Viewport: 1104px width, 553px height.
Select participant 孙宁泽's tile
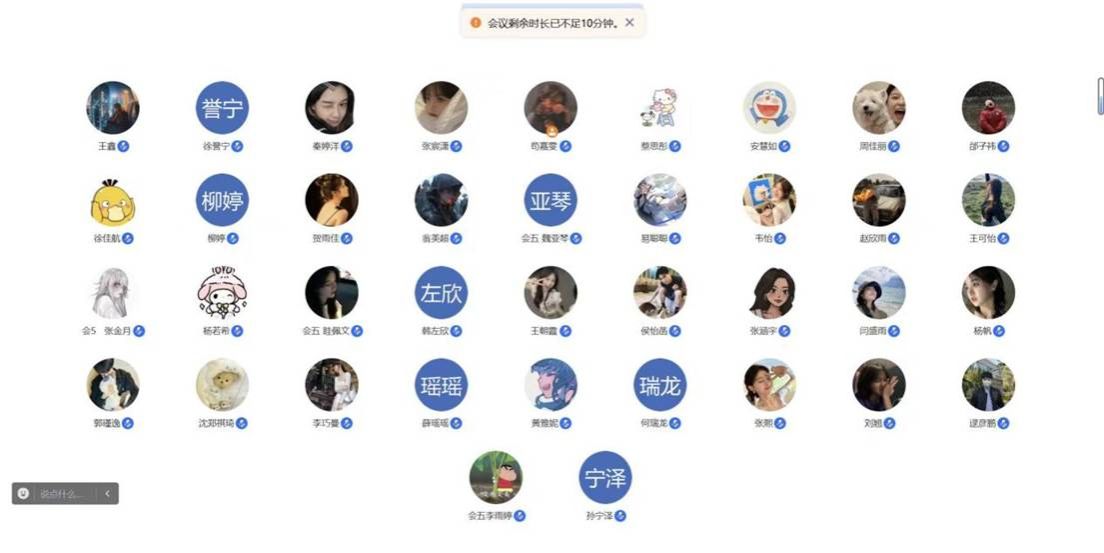tap(605, 478)
